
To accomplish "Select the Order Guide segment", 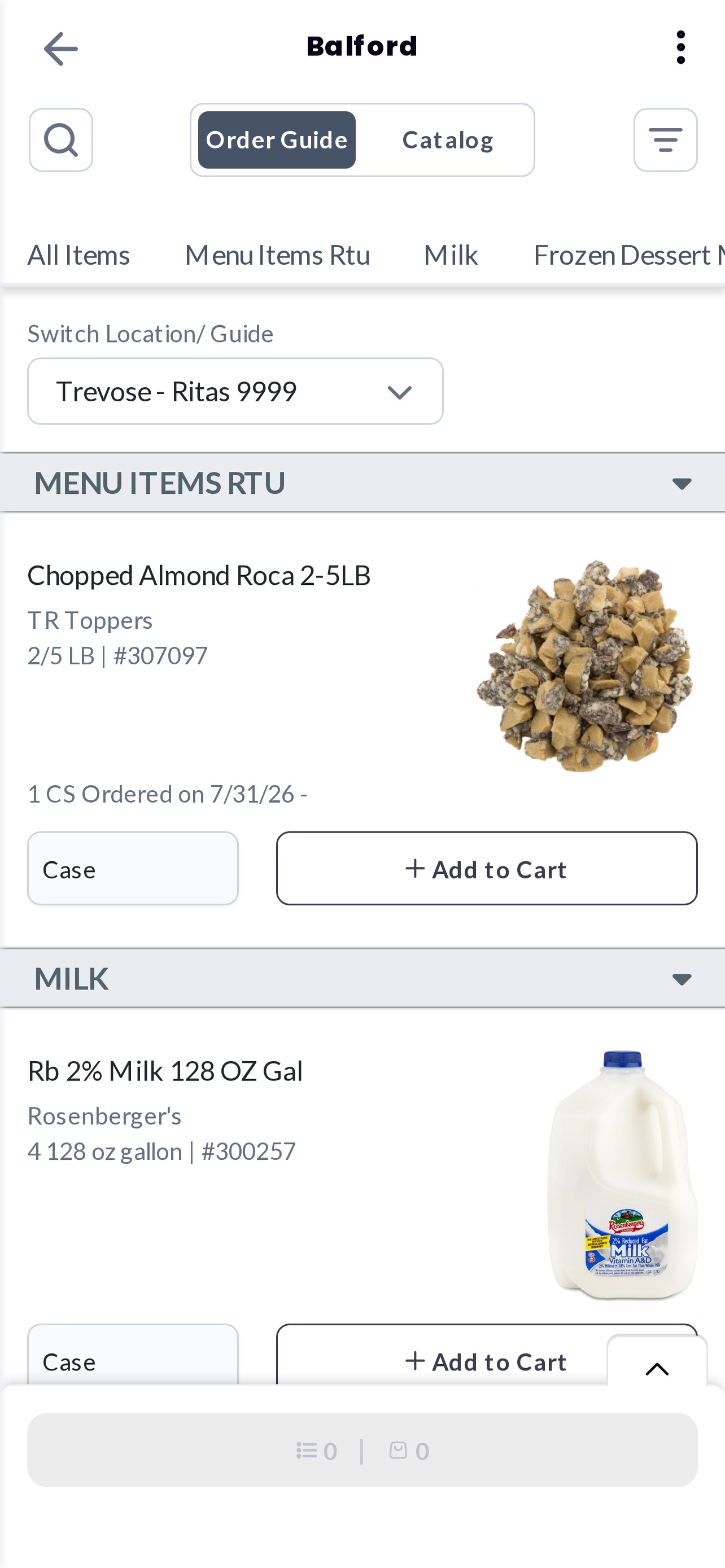I will tap(277, 140).
